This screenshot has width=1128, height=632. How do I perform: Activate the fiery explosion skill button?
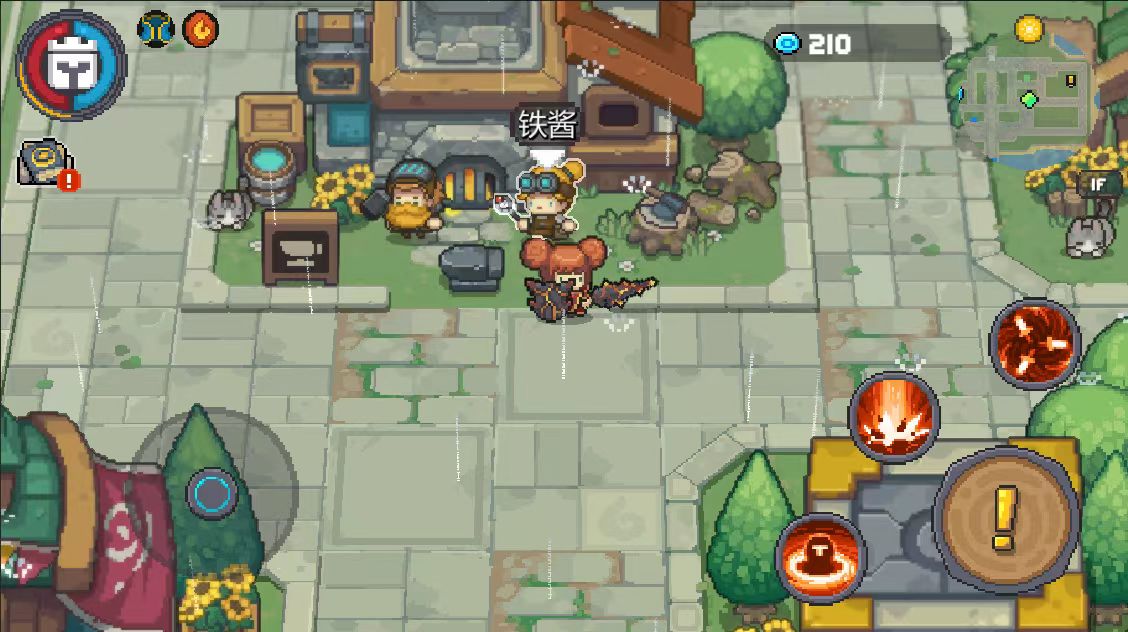tap(893, 417)
